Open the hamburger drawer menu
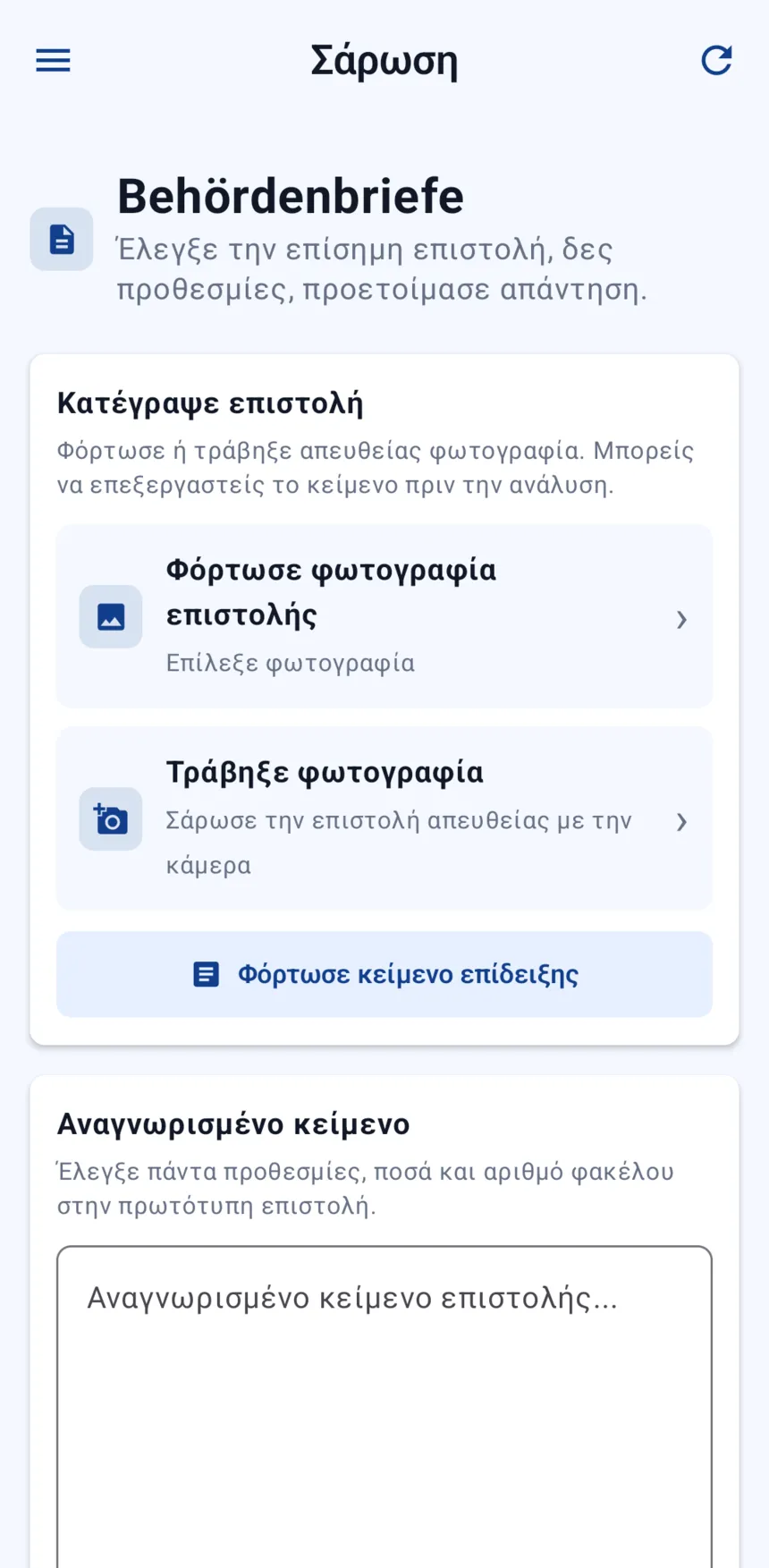 tap(53, 61)
